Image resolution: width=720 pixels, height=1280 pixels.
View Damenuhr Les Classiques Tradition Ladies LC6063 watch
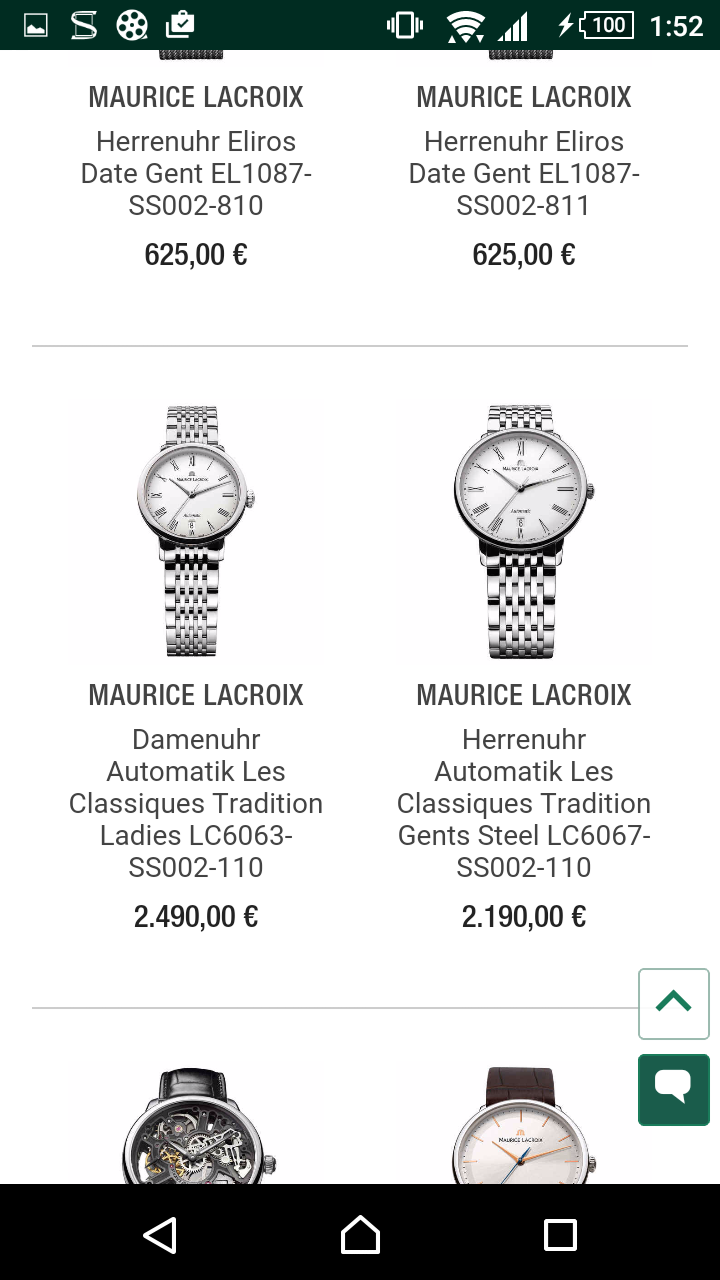[x=196, y=530]
